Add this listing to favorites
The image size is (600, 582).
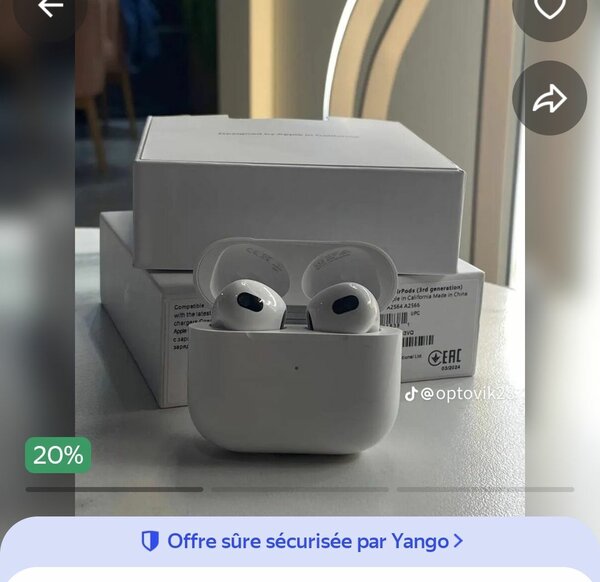coord(549,8)
